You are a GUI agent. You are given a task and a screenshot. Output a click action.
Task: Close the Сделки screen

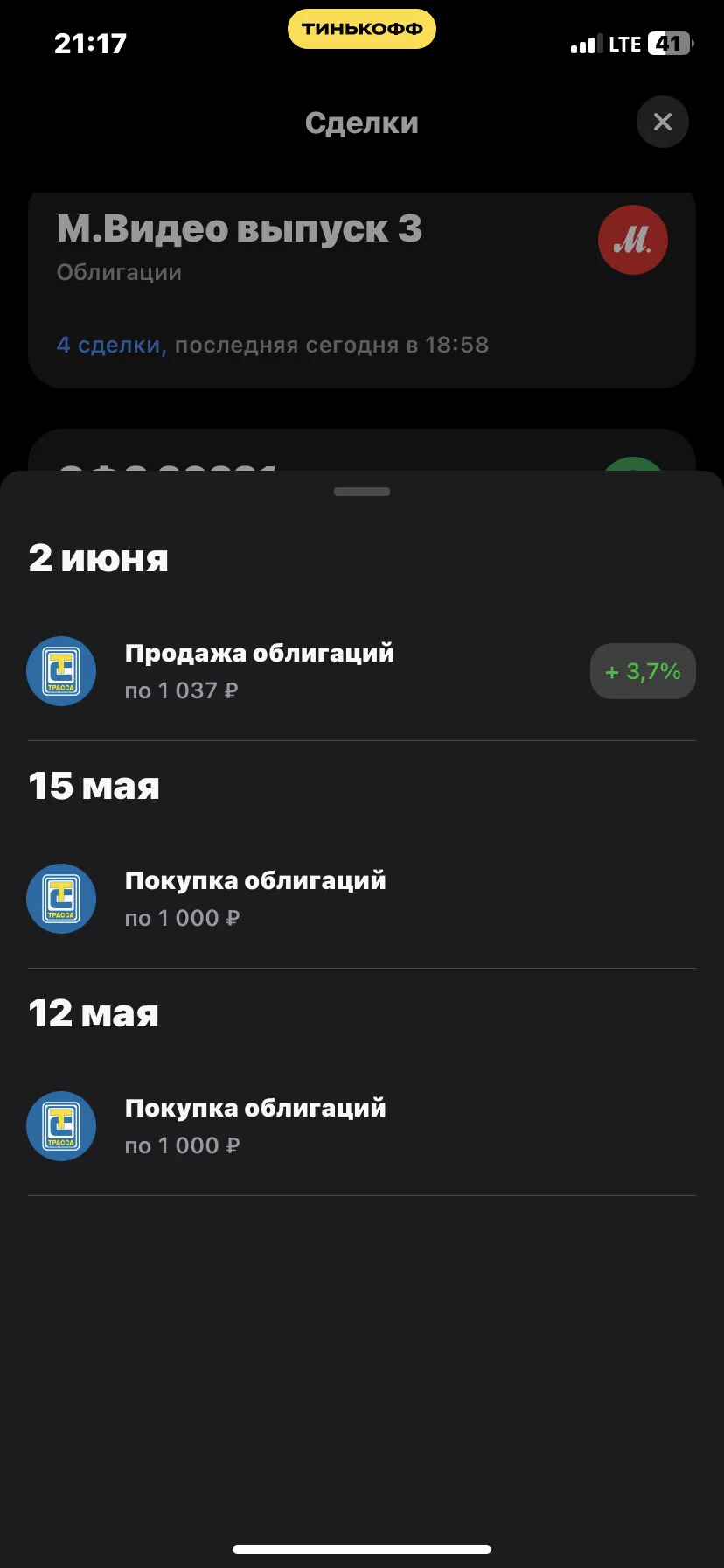(x=662, y=122)
